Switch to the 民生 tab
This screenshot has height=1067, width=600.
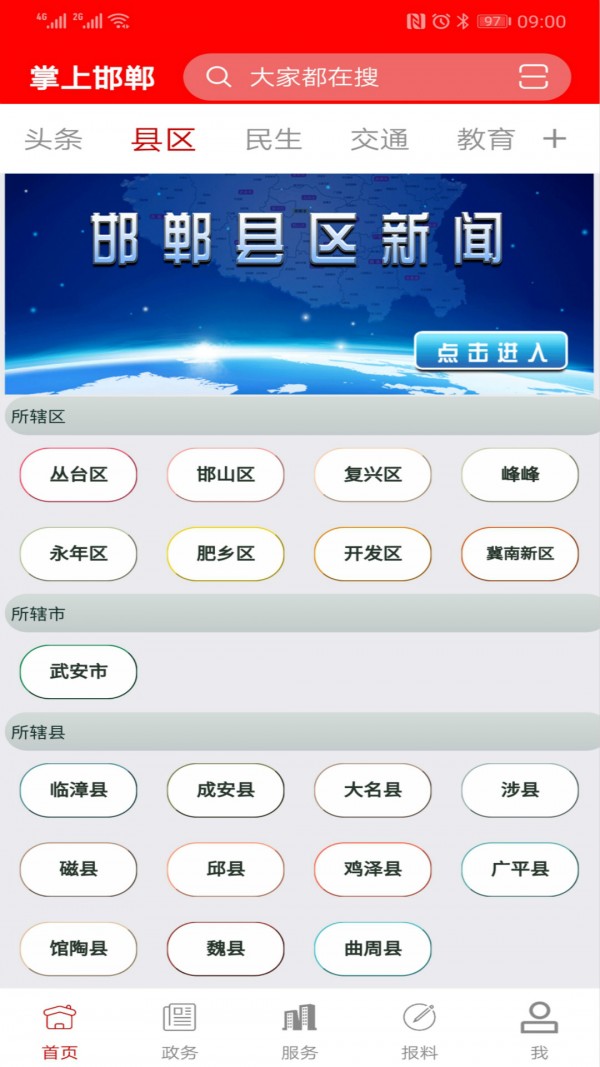(x=273, y=139)
